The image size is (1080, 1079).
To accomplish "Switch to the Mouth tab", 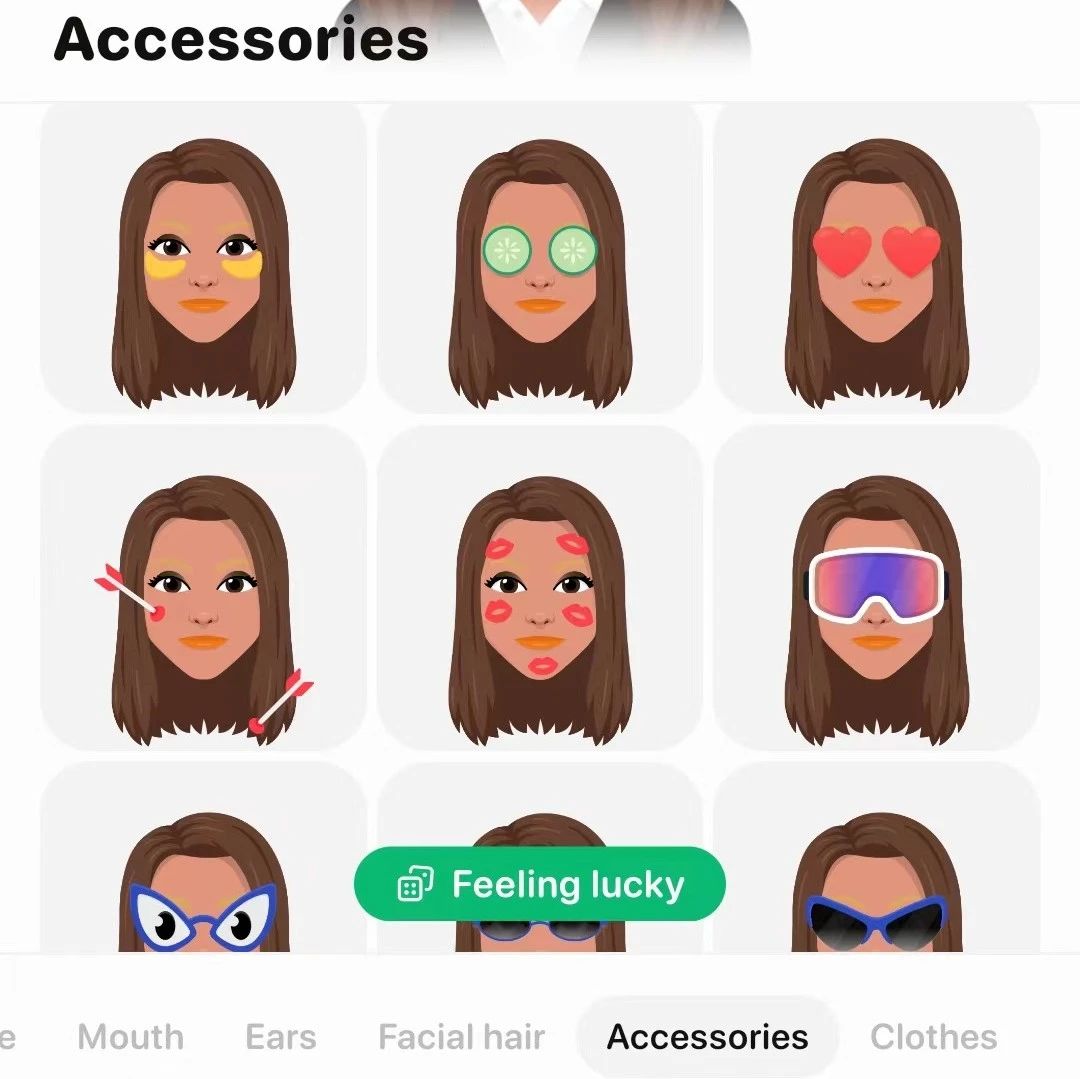I will pyautogui.click(x=130, y=1037).
